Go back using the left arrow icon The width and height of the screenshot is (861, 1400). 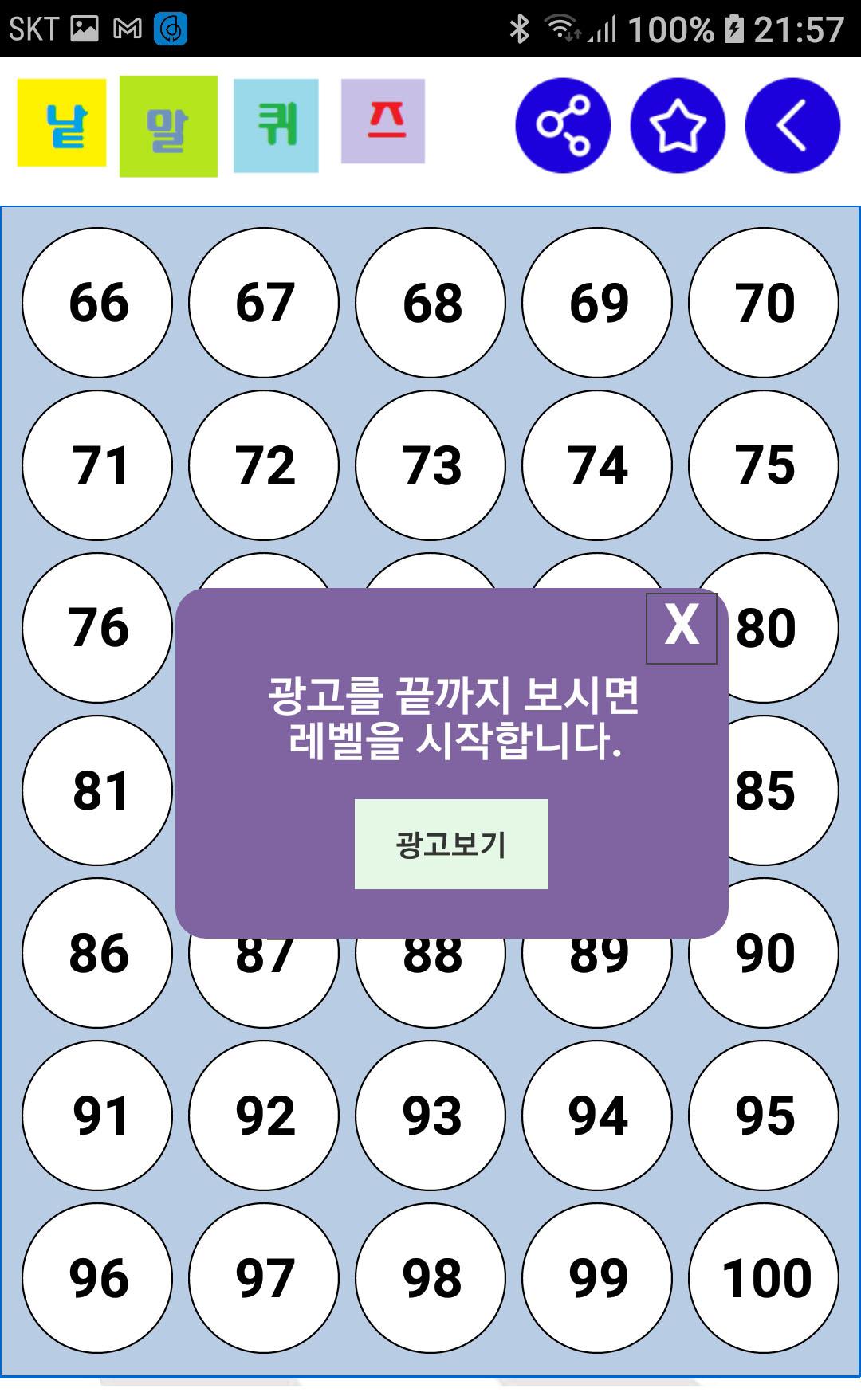pos(792,125)
